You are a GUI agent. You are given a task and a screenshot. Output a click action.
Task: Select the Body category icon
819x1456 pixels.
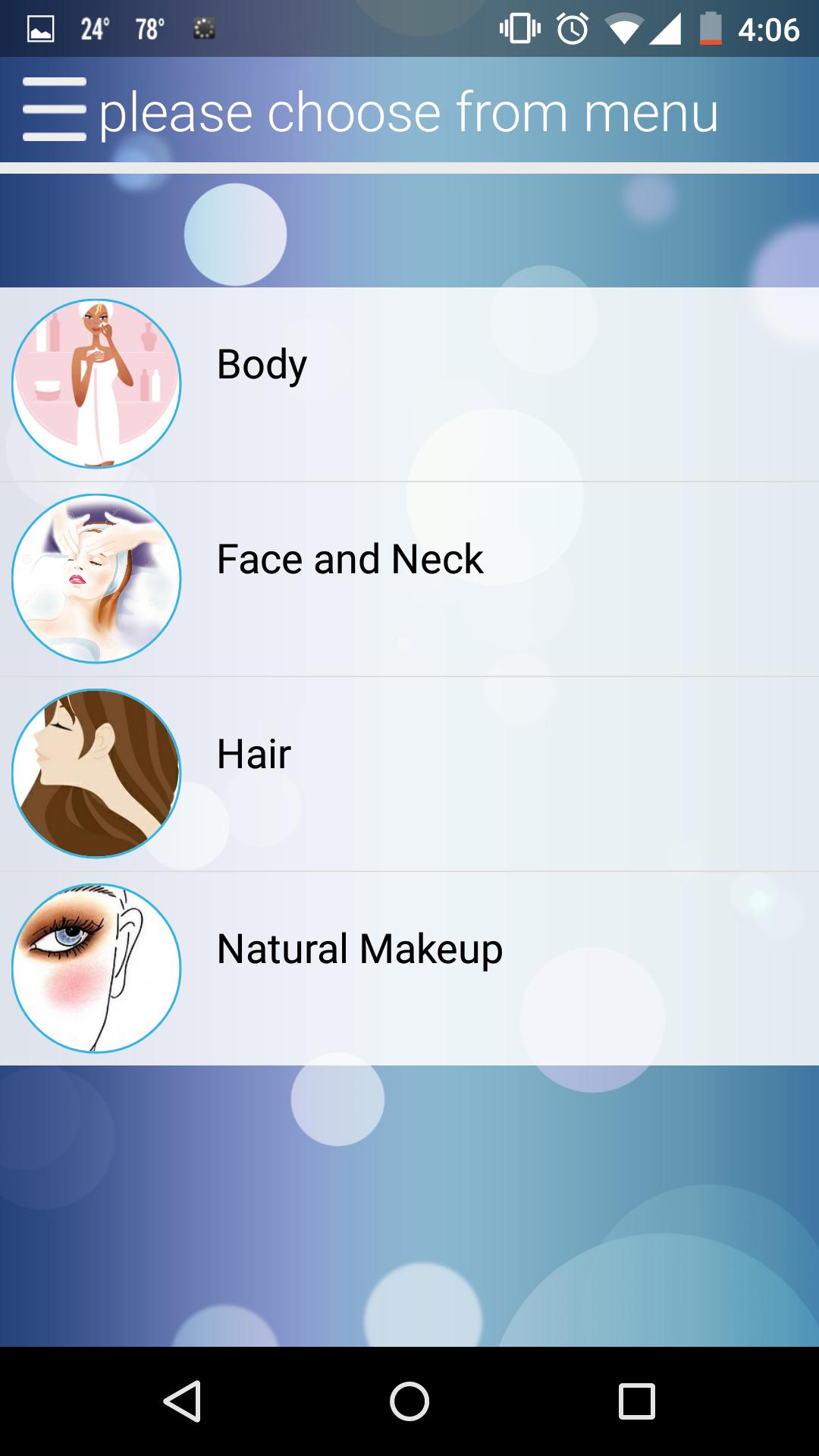point(96,383)
